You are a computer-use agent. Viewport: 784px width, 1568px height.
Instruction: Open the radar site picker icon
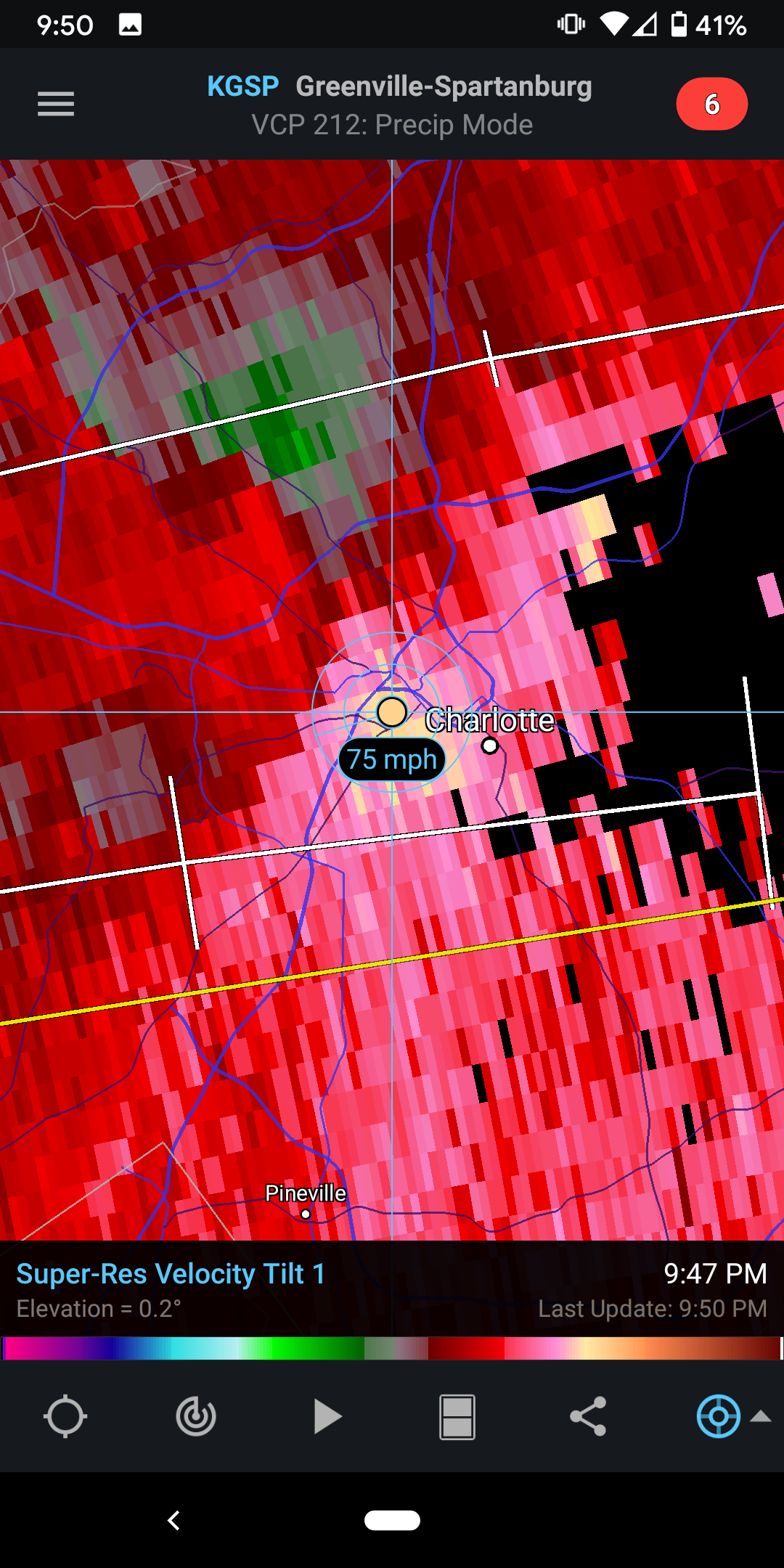pyautogui.click(x=196, y=1416)
